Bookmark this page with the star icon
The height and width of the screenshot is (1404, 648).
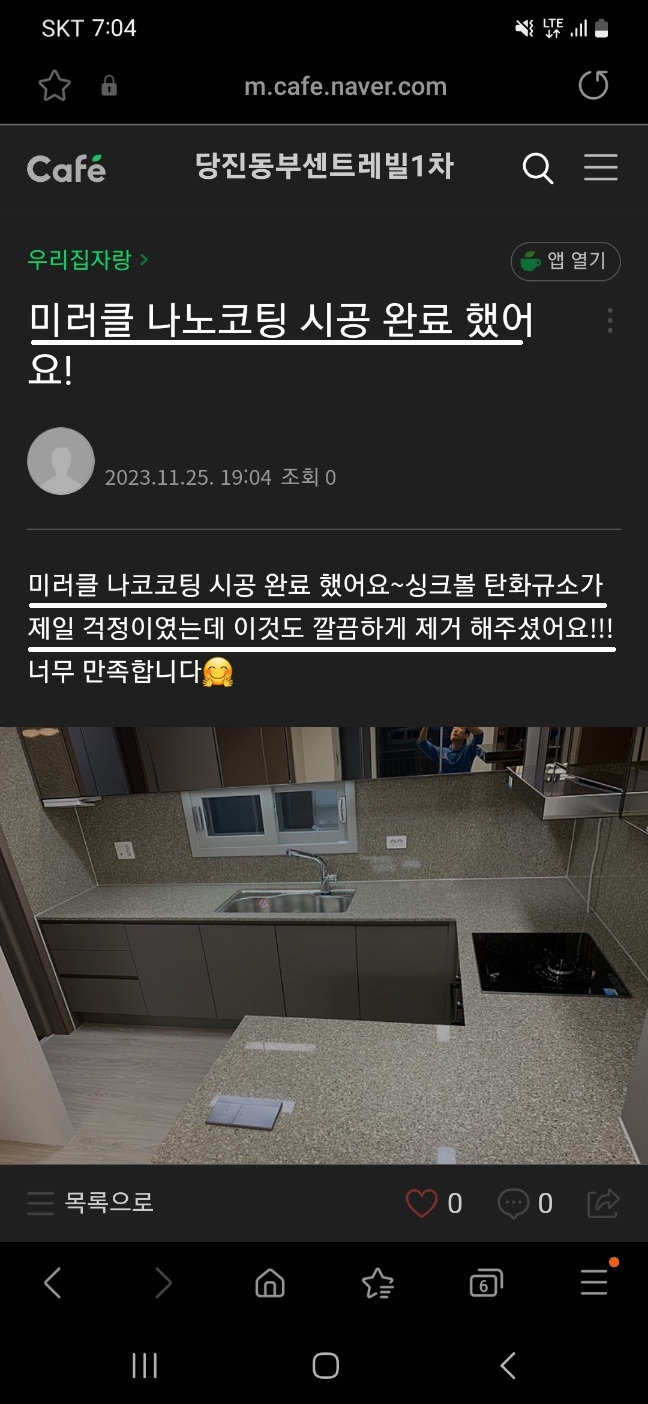(x=54, y=86)
